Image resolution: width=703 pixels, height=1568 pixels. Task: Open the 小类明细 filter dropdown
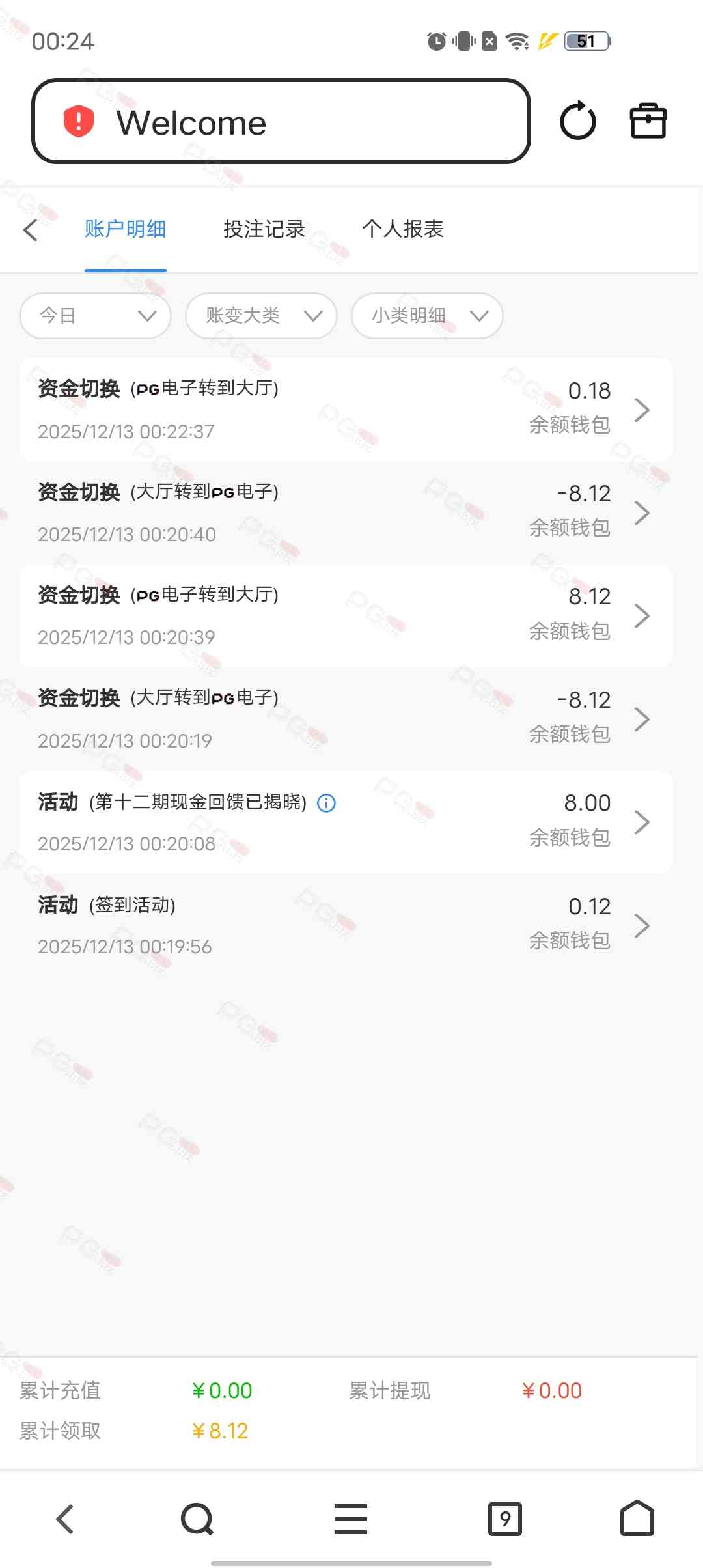pos(427,316)
